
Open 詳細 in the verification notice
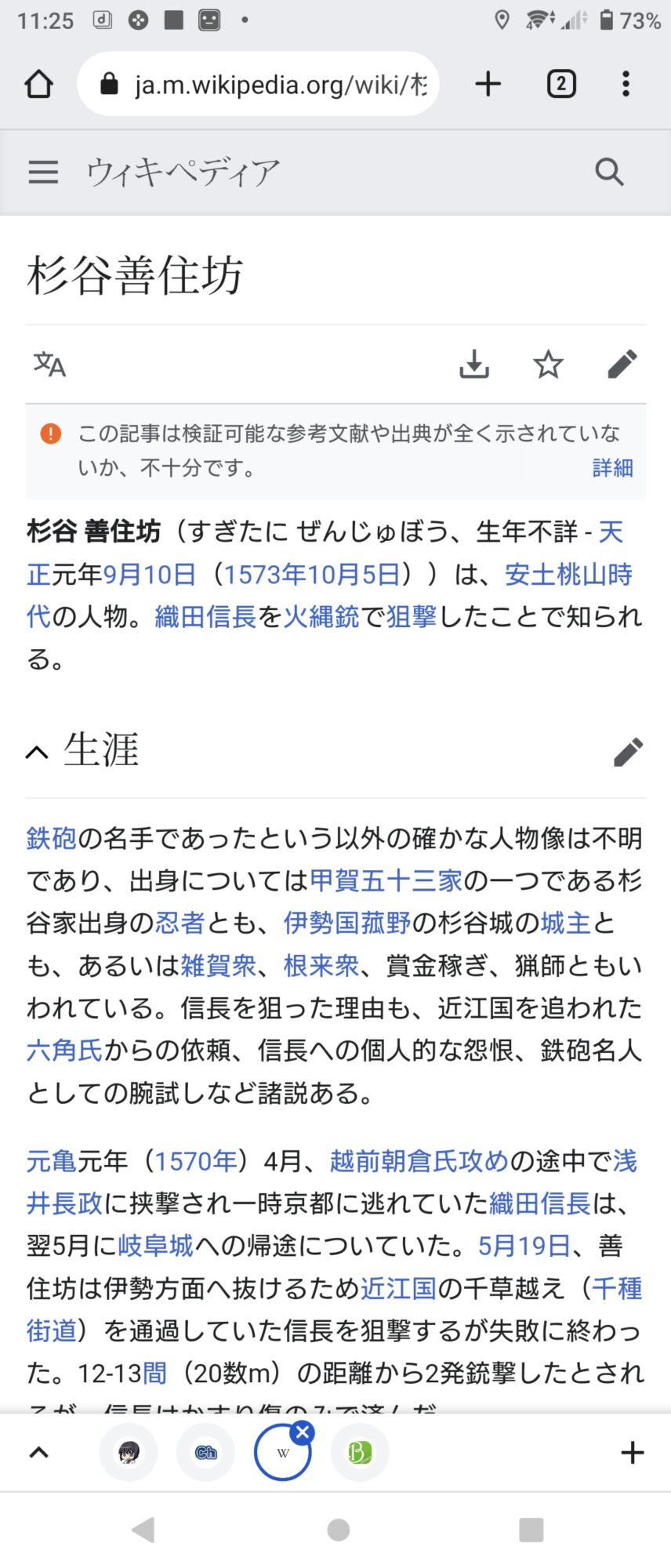(612, 468)
